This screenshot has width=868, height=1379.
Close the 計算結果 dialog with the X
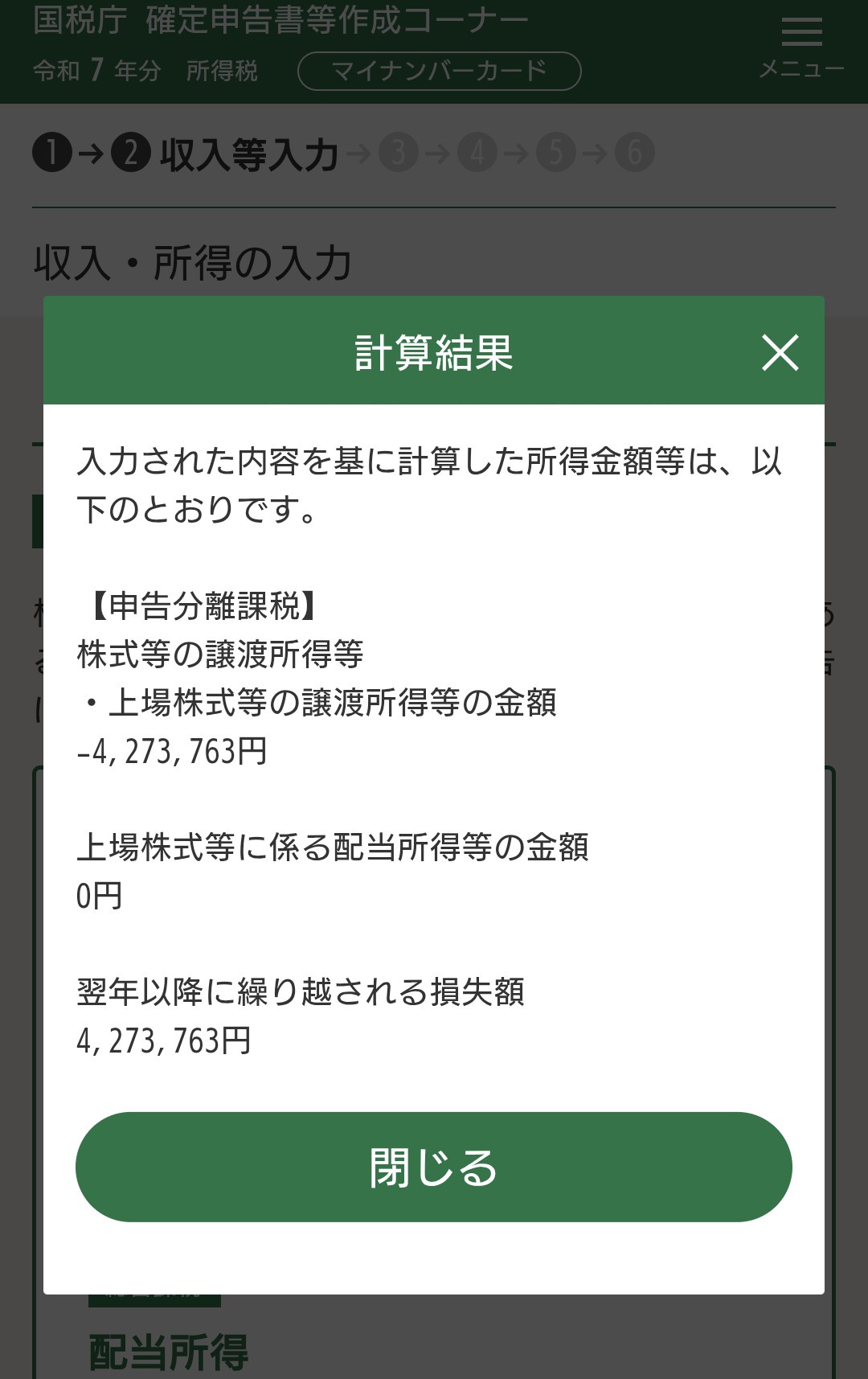point(780,352)
